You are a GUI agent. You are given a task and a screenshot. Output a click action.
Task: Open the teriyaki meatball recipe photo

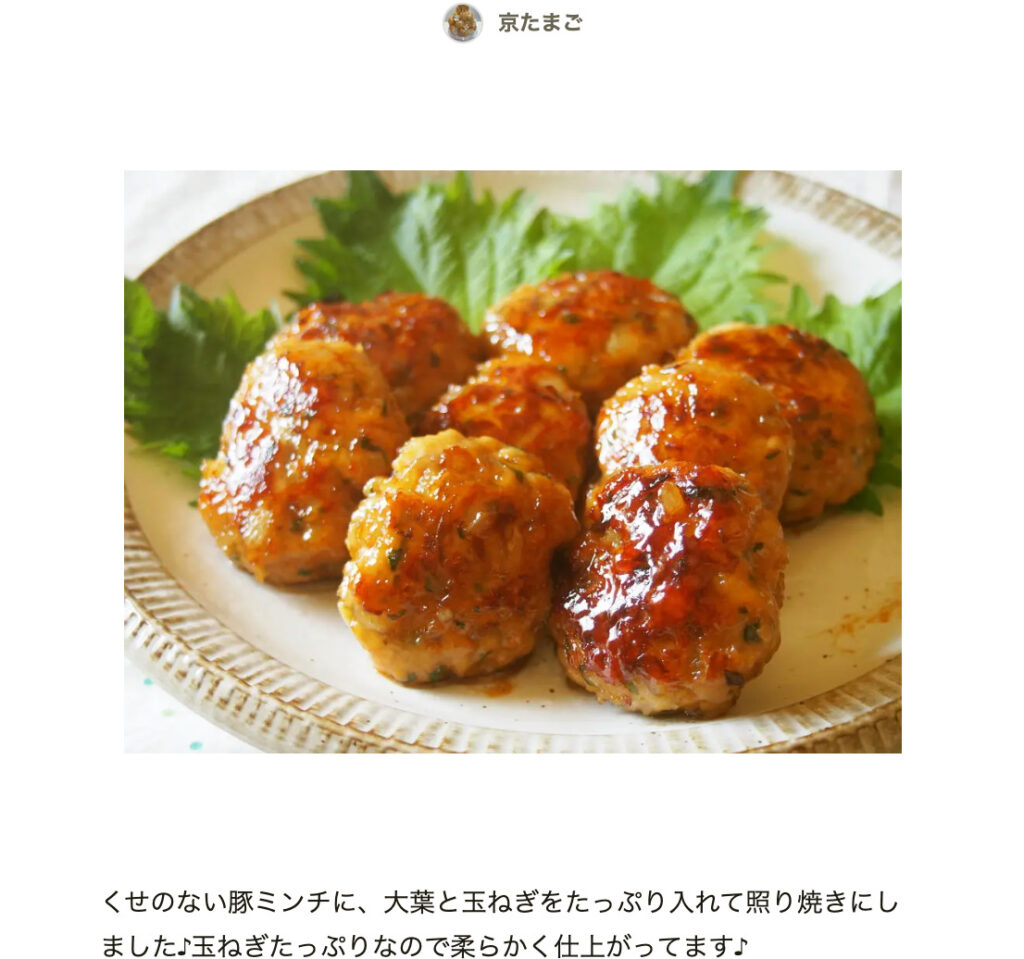click(x=512, y=461)
